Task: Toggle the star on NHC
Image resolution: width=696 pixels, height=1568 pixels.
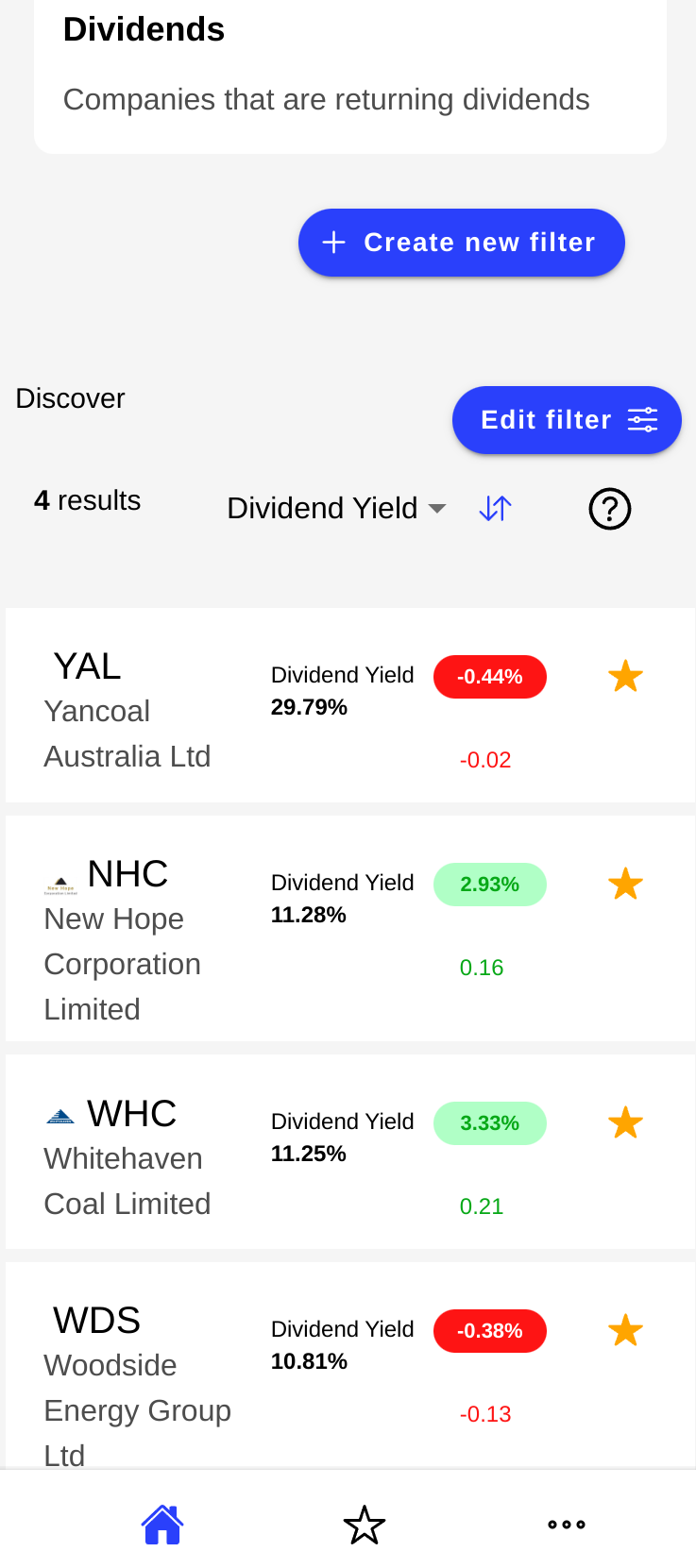Action: click(x=625, y=885)
